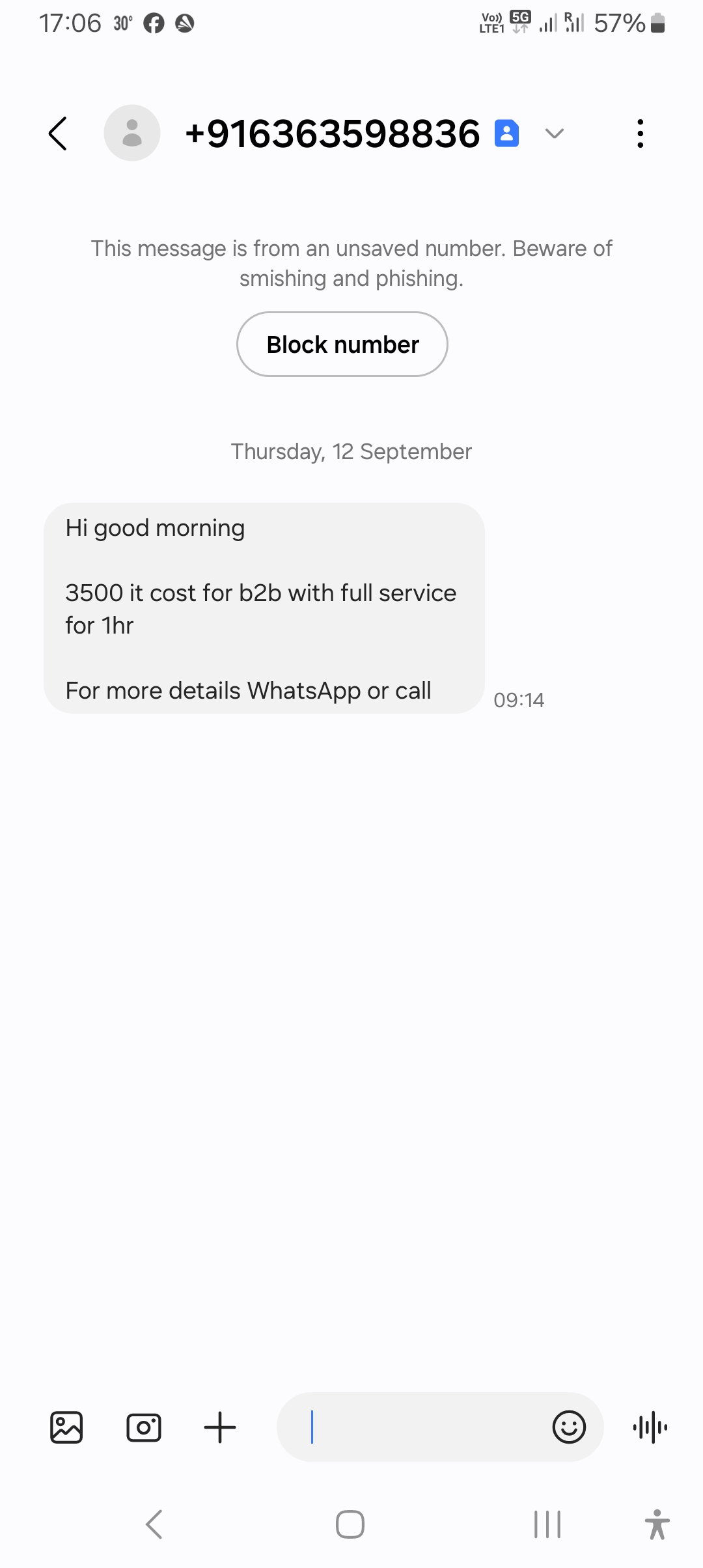
Task: Tap the system home button
Action: (350, 1524)
